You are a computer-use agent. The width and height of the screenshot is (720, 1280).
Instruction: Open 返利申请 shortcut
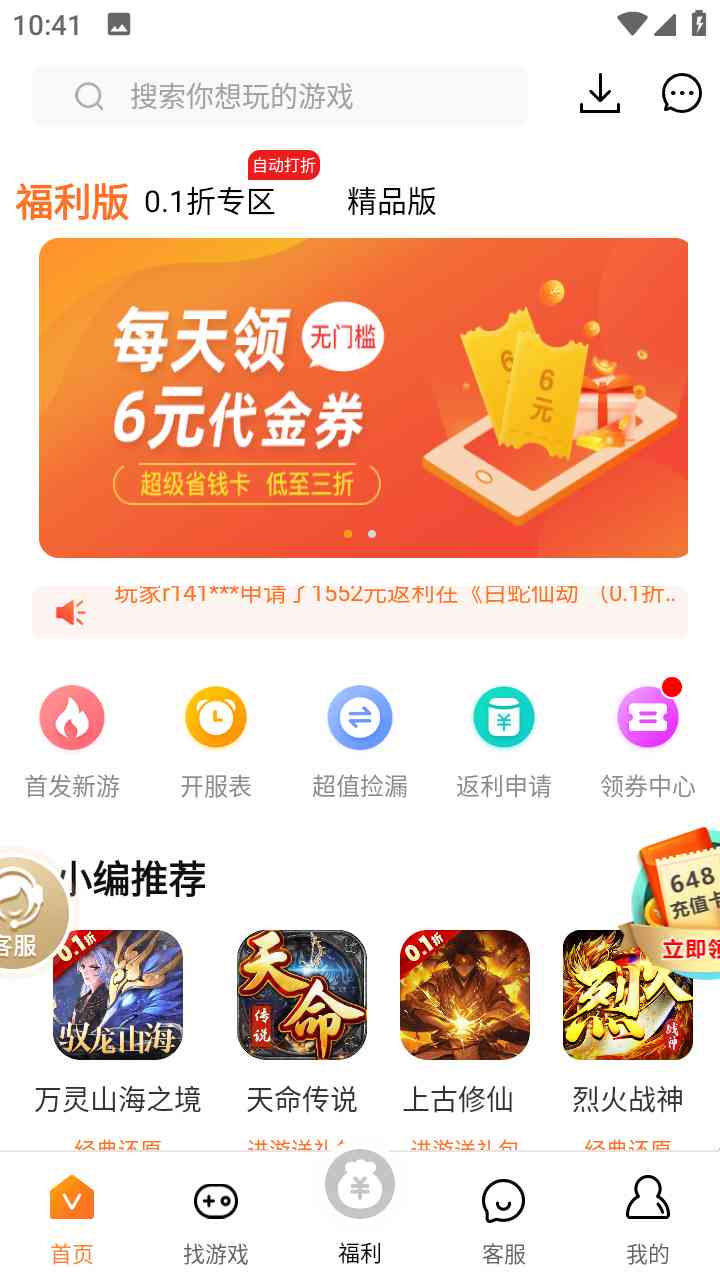[504, 740]
